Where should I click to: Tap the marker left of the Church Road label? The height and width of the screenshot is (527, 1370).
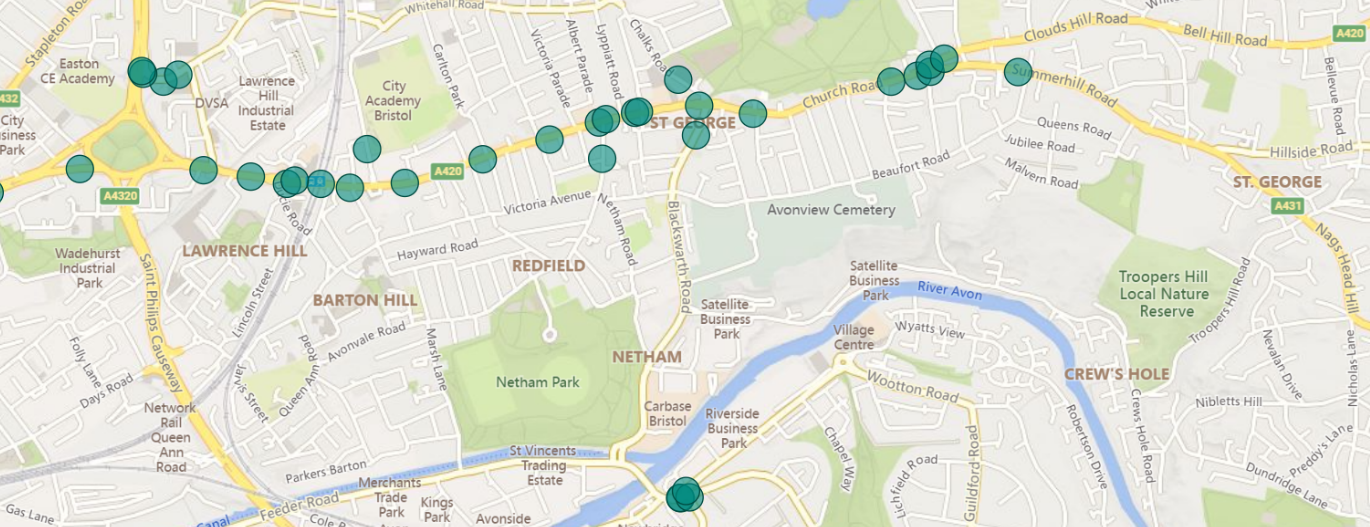(753, 113)
